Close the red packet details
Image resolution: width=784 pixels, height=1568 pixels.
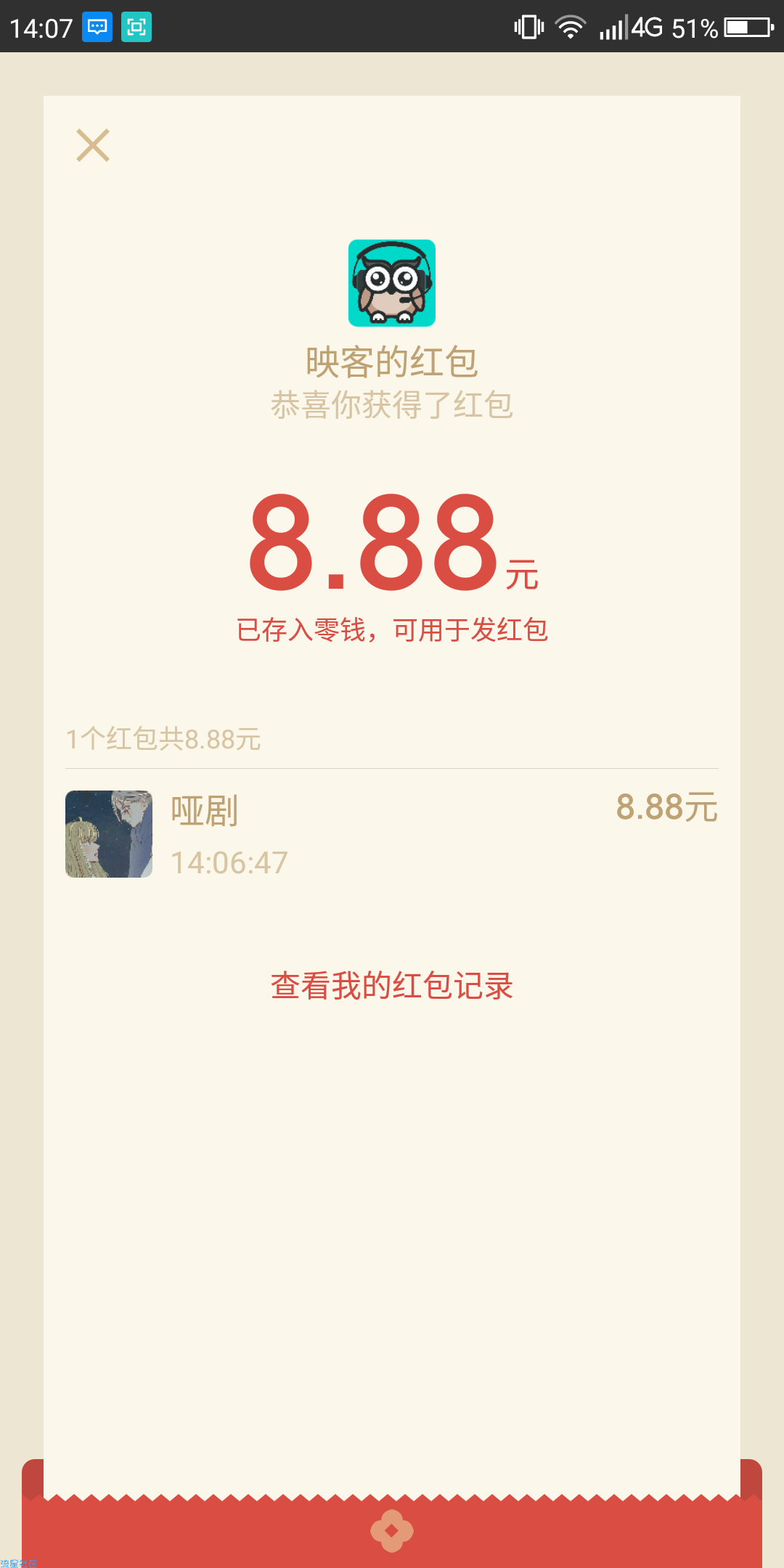(93, 145)
